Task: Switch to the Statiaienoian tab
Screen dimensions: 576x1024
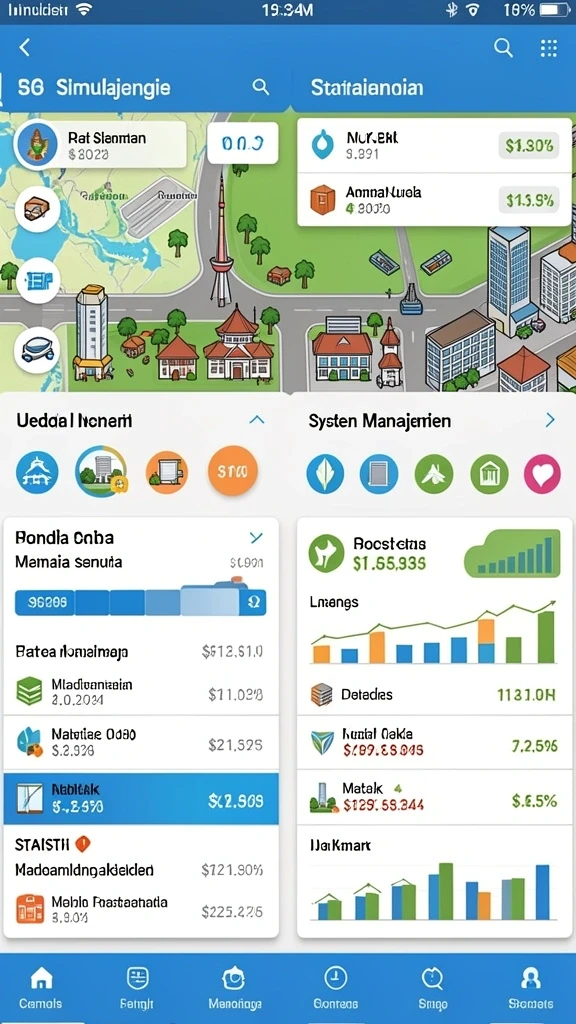Action: point(366,88)
